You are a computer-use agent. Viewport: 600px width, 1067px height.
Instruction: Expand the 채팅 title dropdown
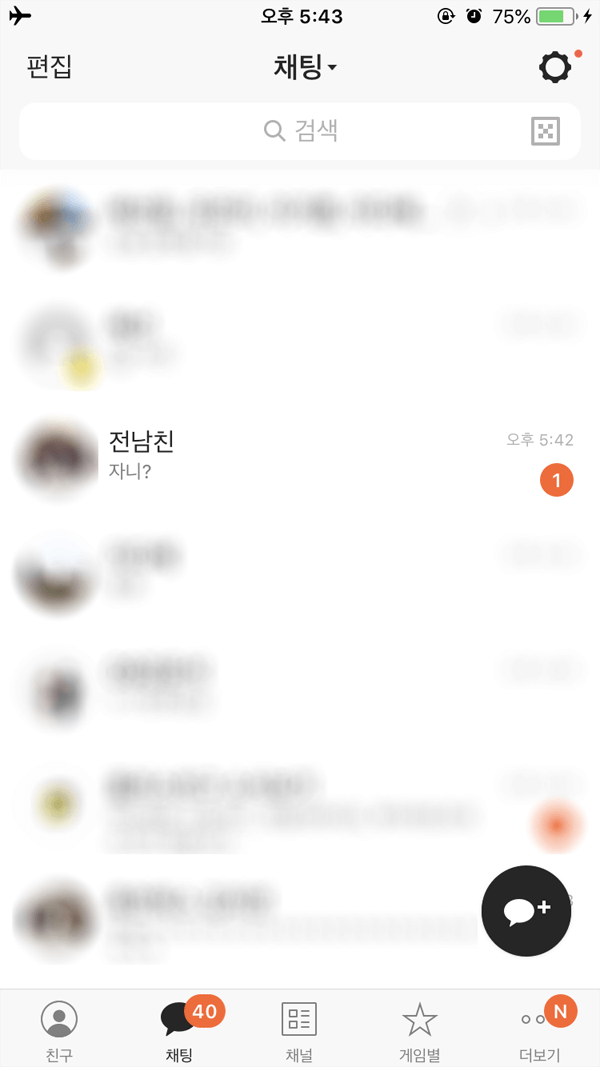(x=305, y=67)
